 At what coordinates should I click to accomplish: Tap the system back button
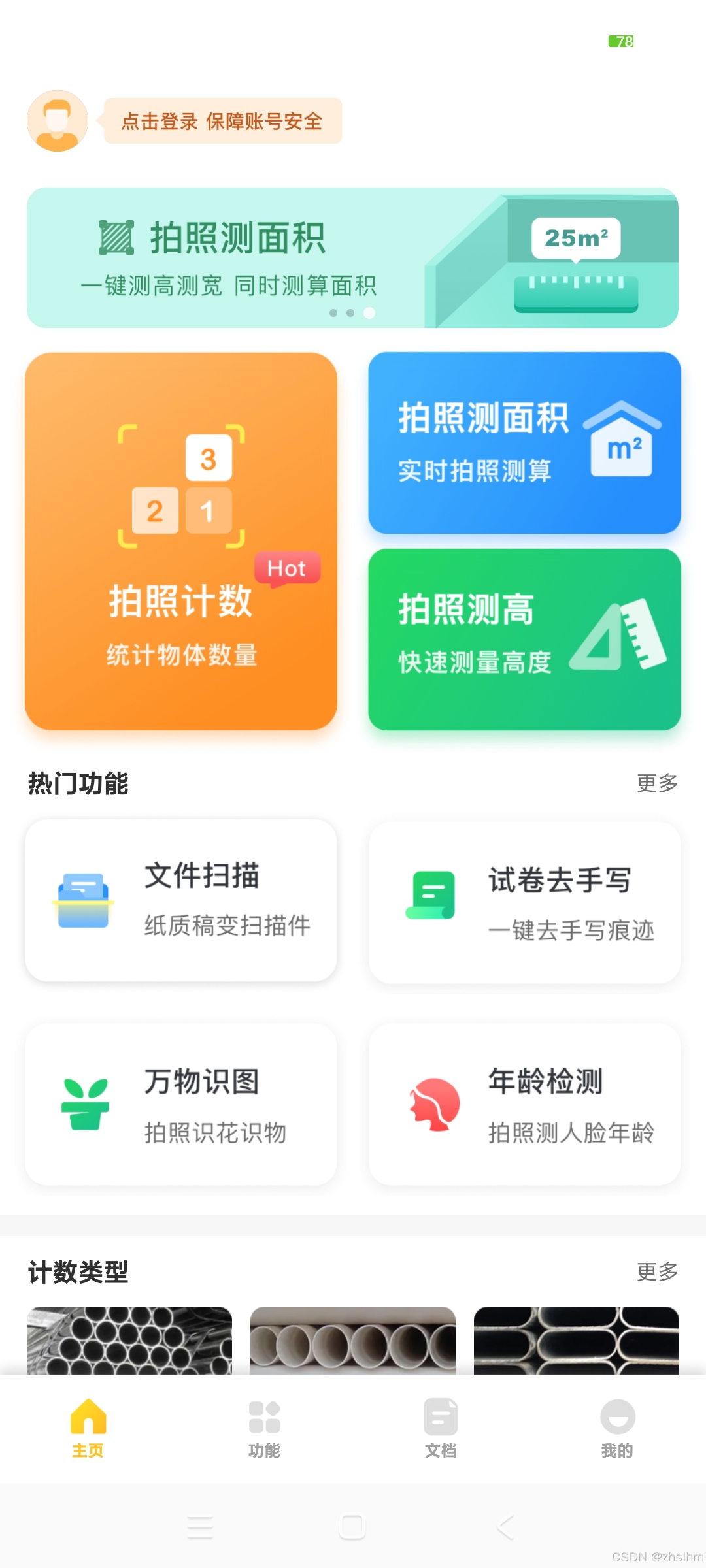(x=505, y=1527)
